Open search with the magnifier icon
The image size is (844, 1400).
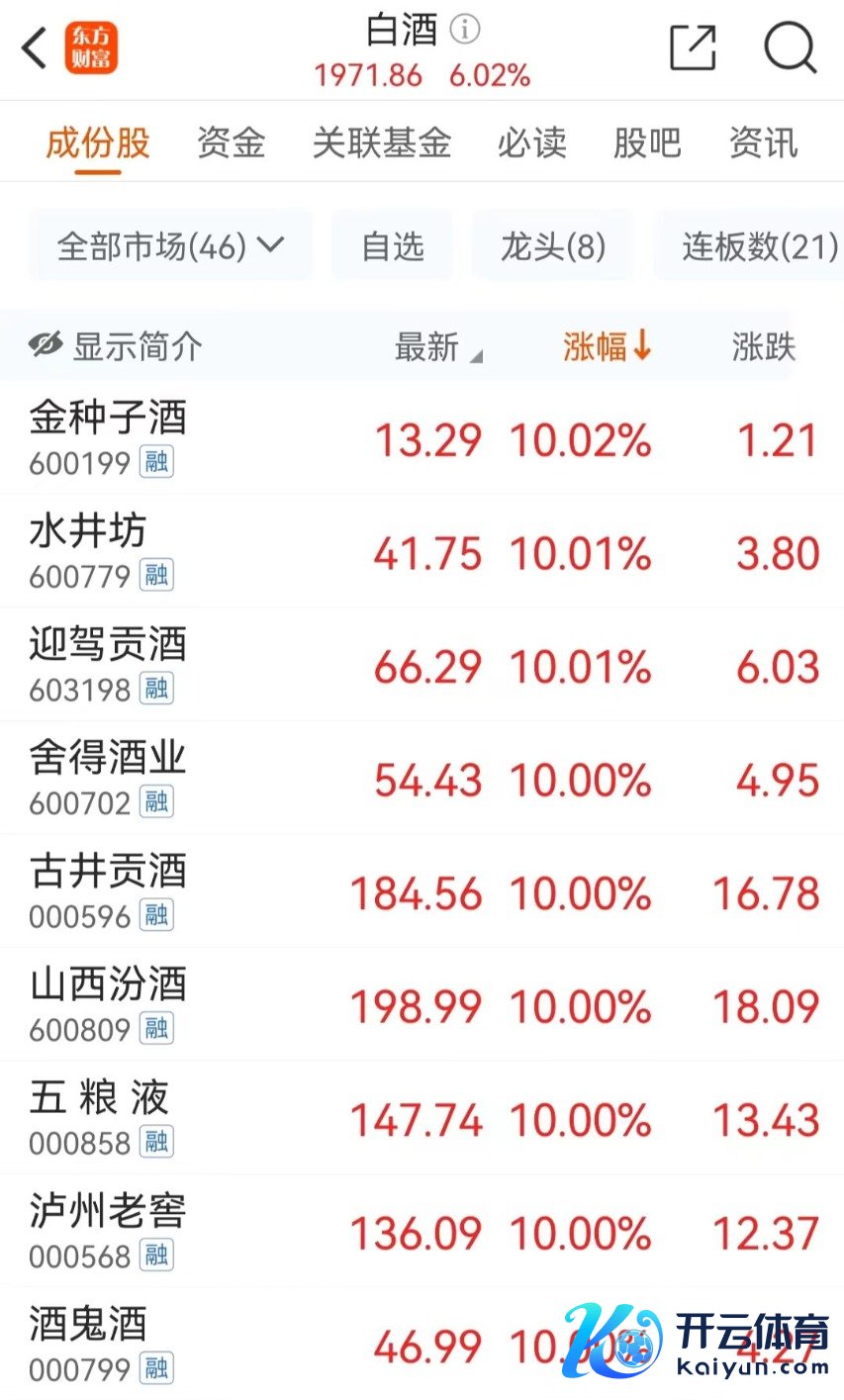pyautogui.click(x=790, y=47)
